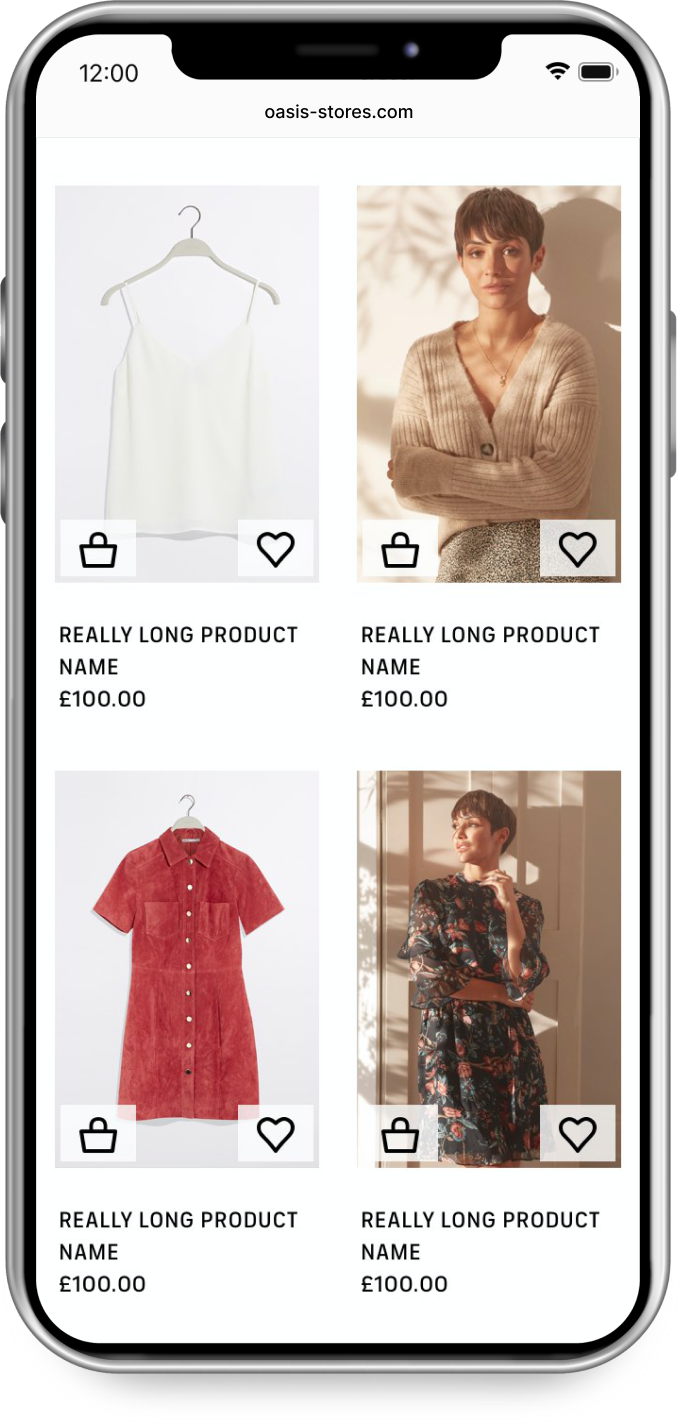Save the dark floral dress to wishlist
Image resolution: width=680 pixels, height=1425 pixels.
(x=577, y=1134)
